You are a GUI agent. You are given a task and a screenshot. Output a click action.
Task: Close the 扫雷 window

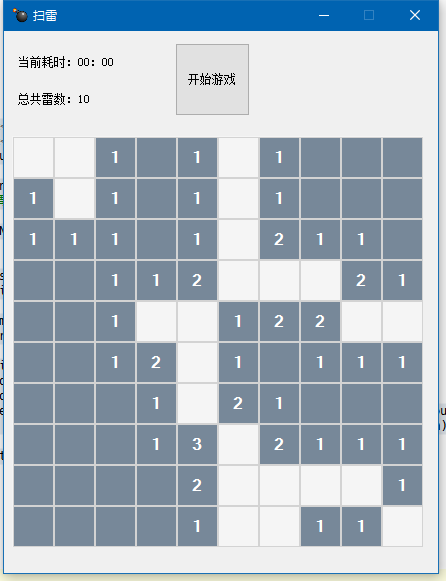(x=415, y=15)
